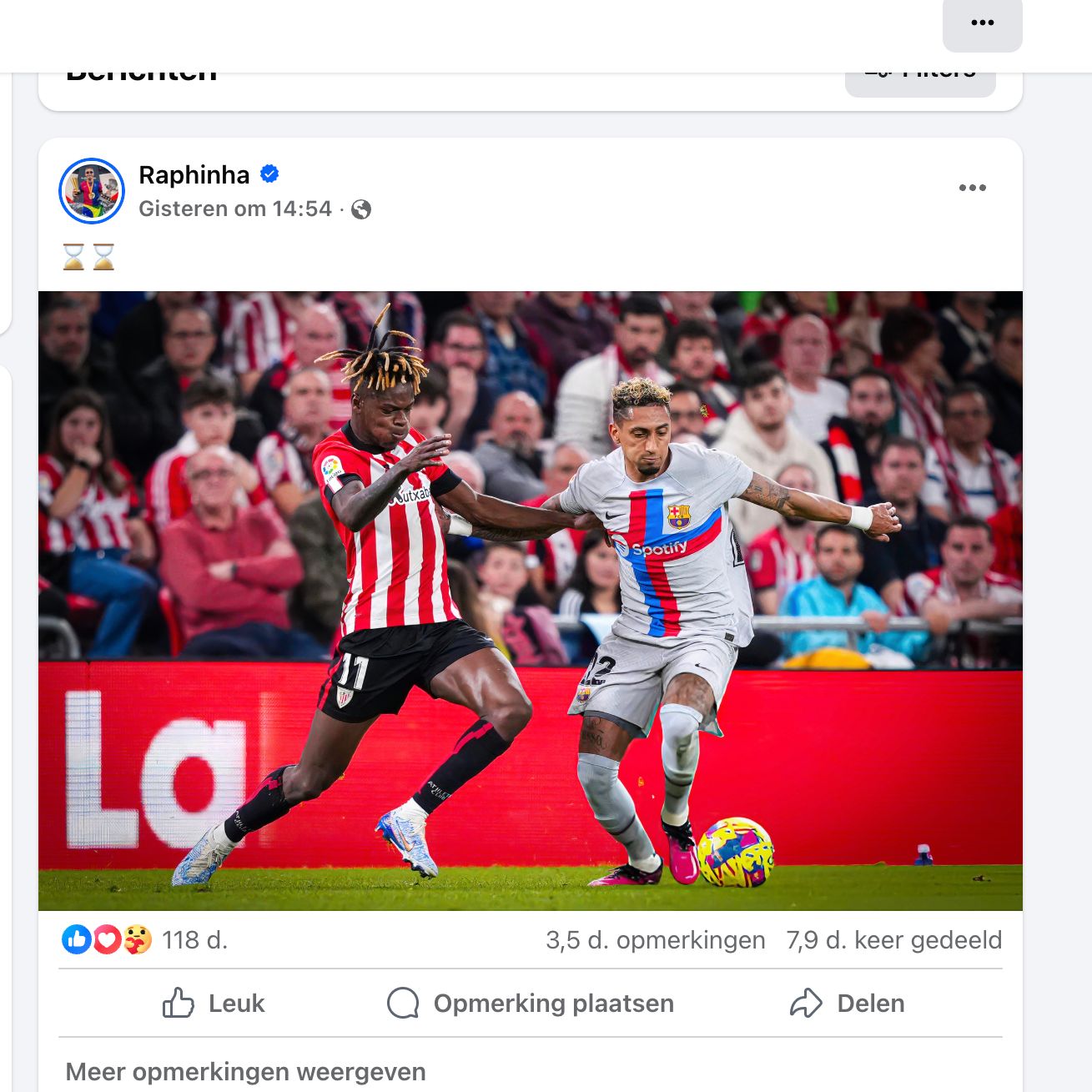This screenshot has width=1092, height=1092.
Task: Open Raphinha's profile picture
Action: pos(92,191)
